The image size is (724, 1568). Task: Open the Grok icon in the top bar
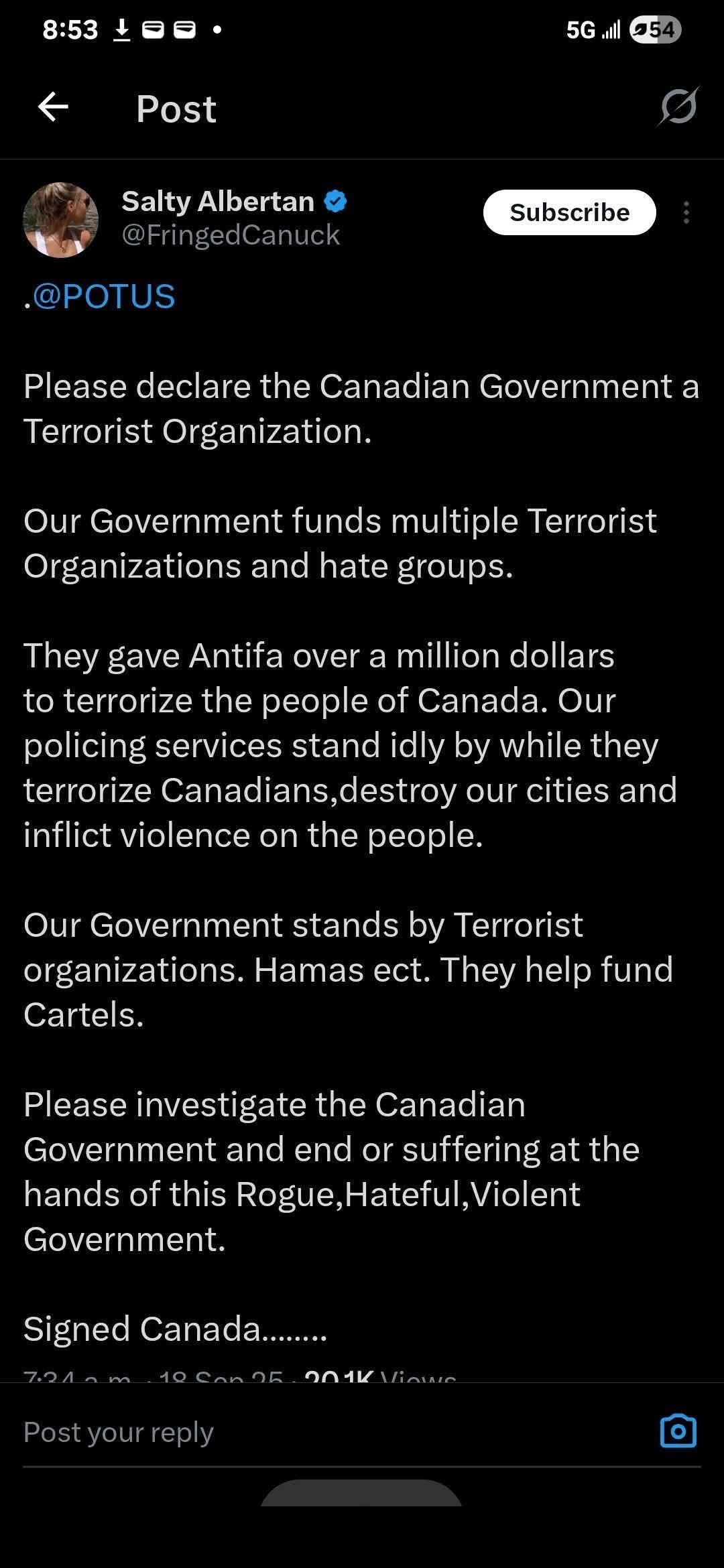[678, 107]
